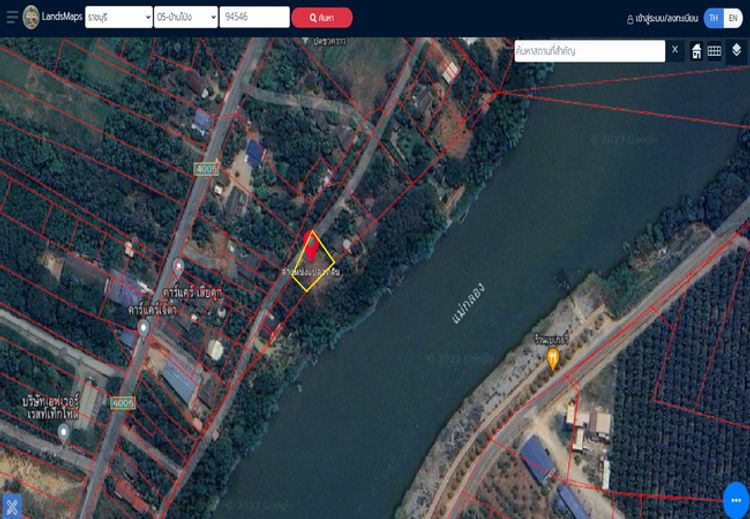Image resolution: width=750 pixels, height=519 pixels.
Task: Open the login/register link
Action: tap(662, 18)
